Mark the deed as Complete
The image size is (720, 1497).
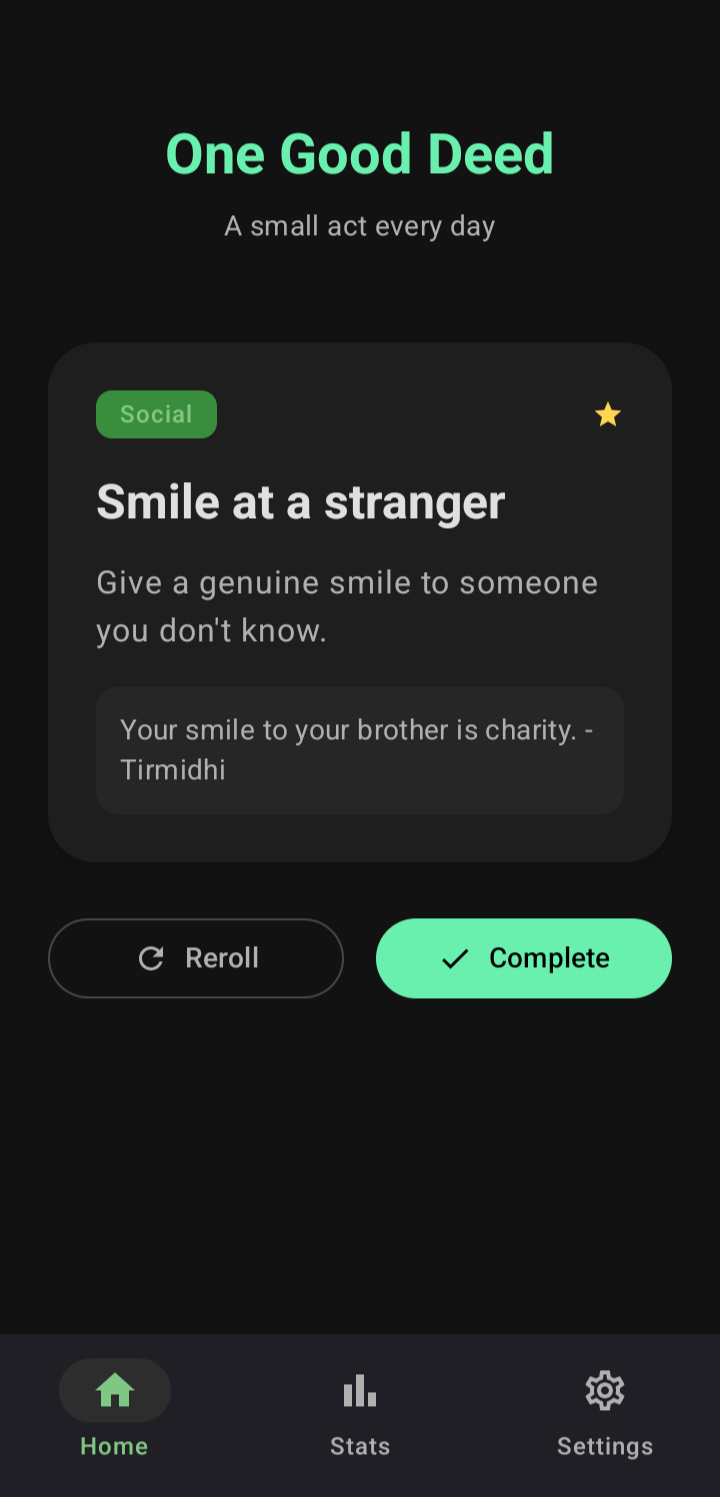tap(524, 958)
